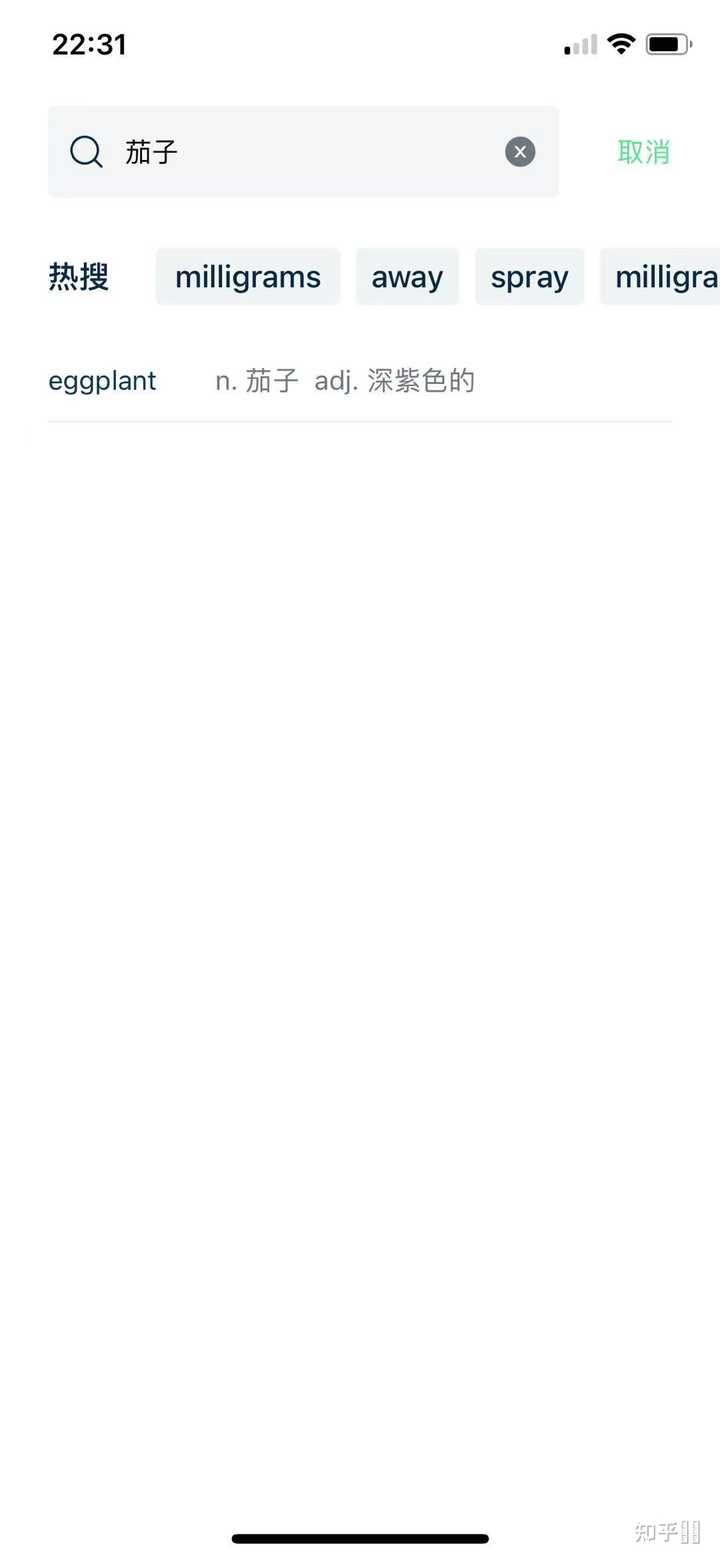Screen dimensions: 720x1559
Task: Choose the away hot search chip
Action: pos(407,277)
